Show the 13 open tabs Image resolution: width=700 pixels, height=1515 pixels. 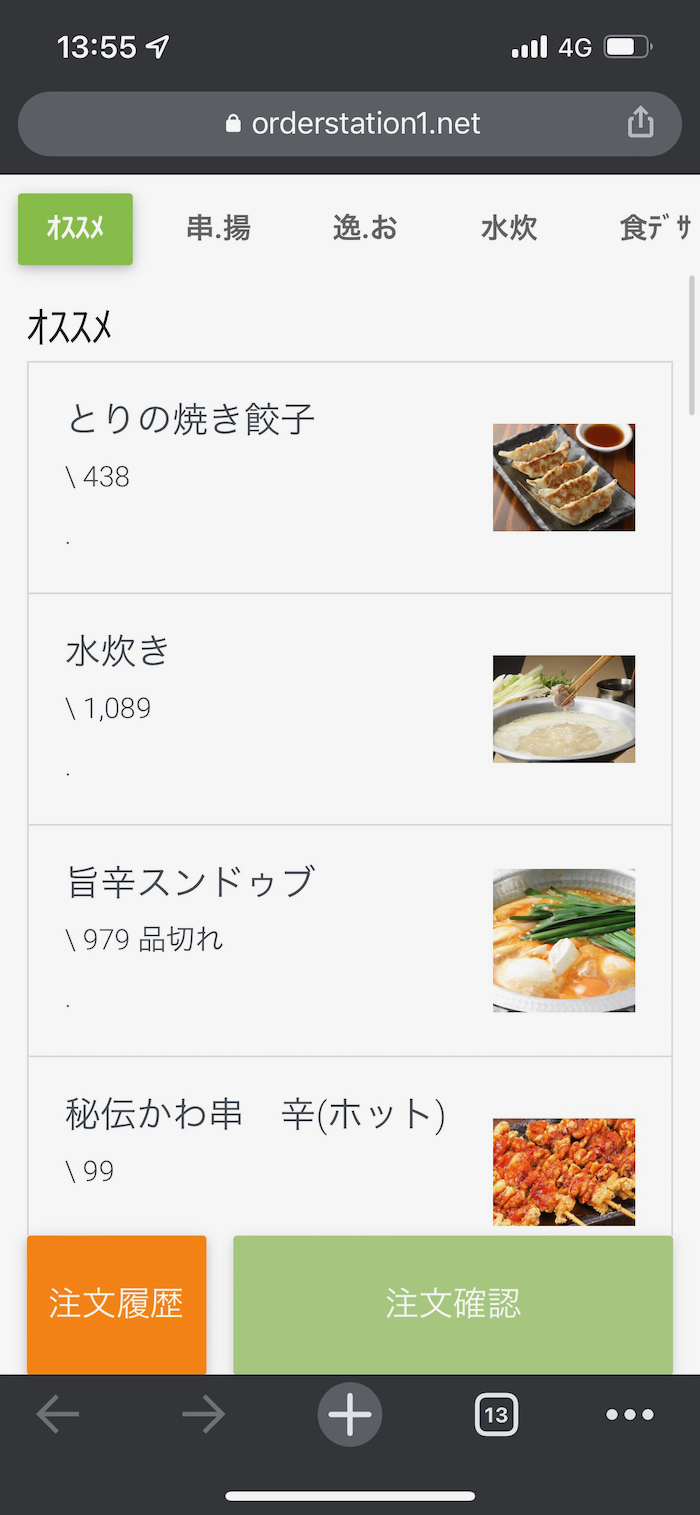[x=496, y=1415]
